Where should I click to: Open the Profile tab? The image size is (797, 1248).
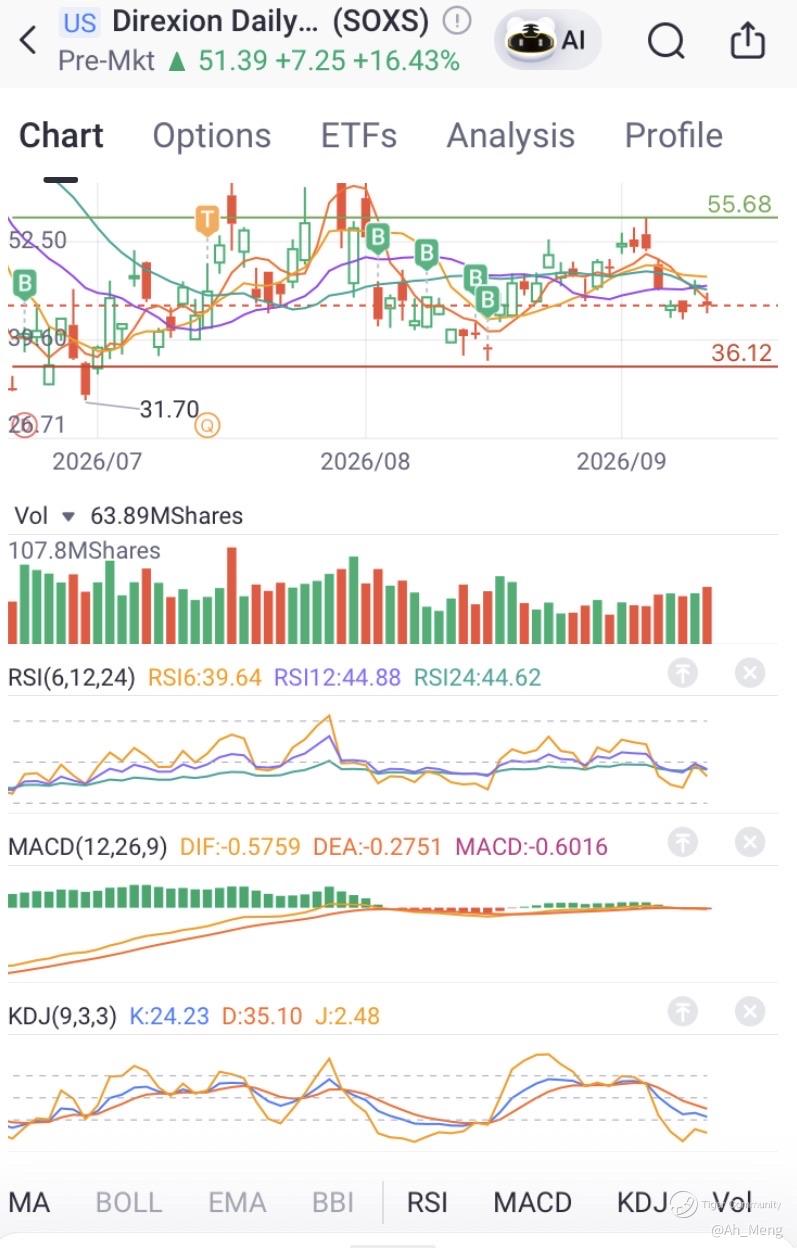[673, 135]
